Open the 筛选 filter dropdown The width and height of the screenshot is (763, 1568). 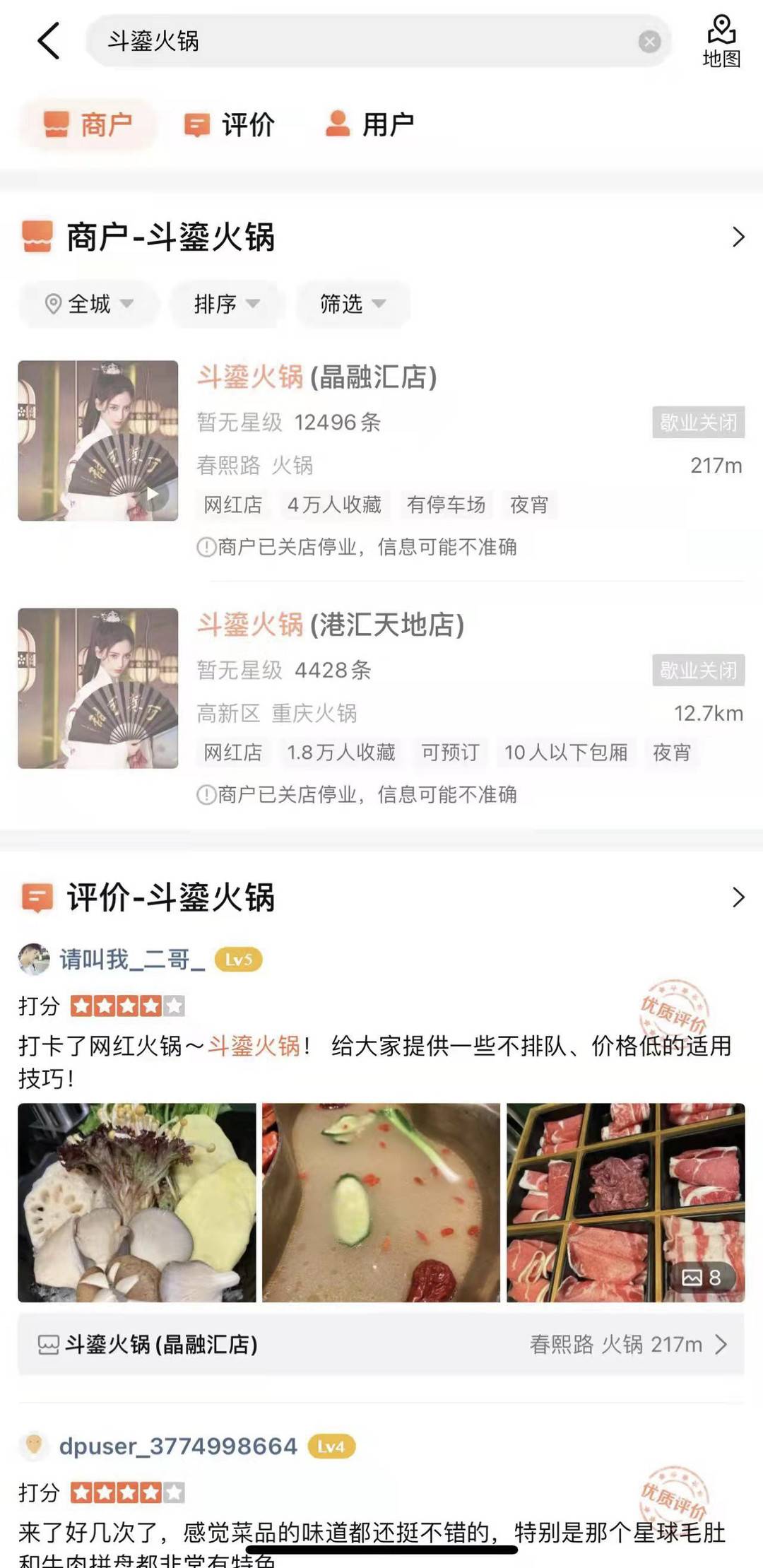352,304
